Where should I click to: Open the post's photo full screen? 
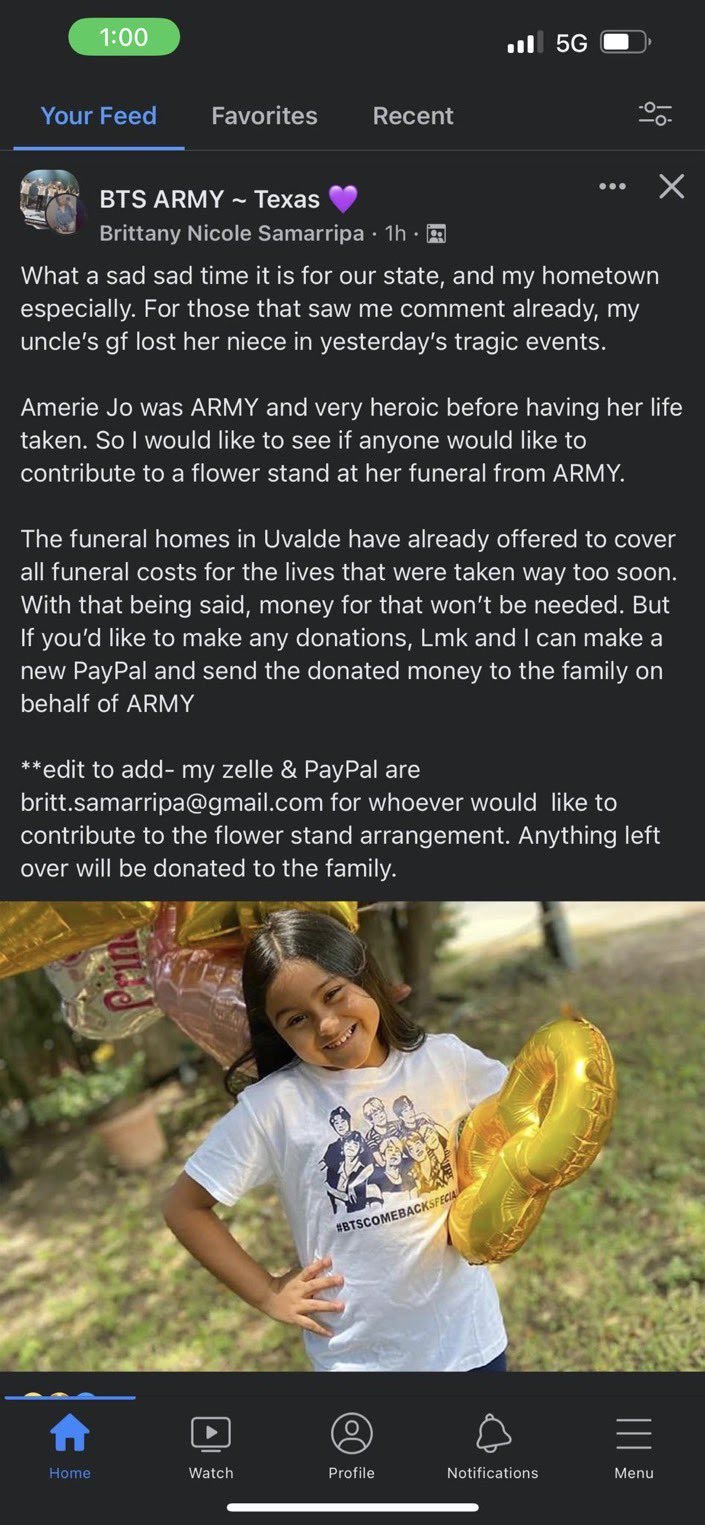pyautogui.click(x=352, y=1135)
